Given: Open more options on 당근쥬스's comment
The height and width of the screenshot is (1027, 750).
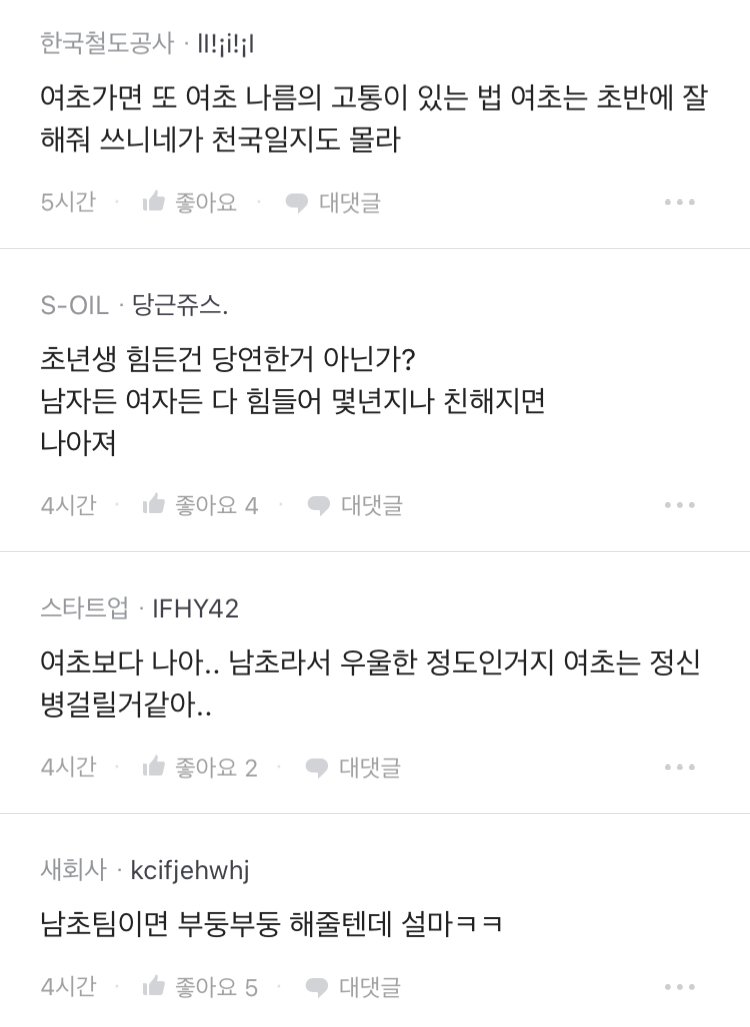Looking at the screenshot, I should point(680,506).
